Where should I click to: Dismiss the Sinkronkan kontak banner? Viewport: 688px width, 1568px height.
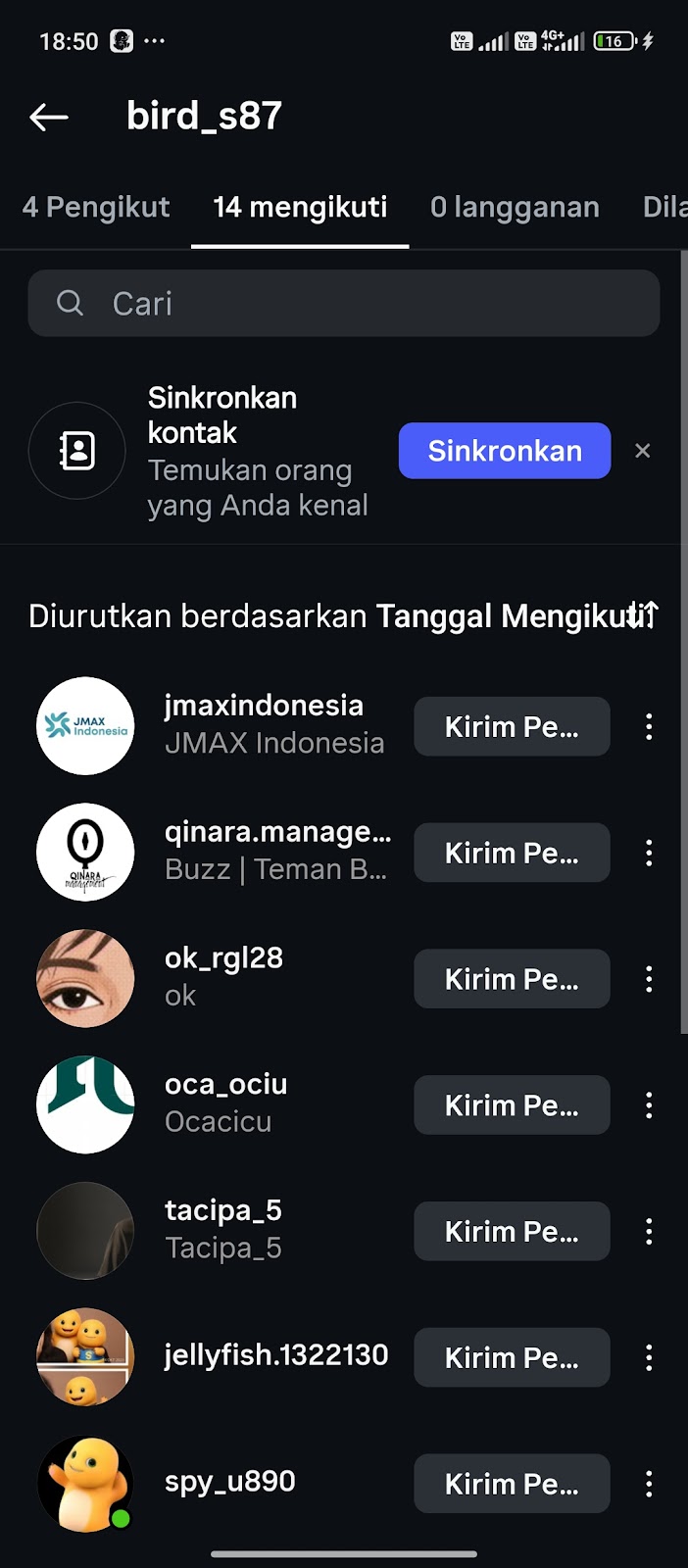pyautogui.click(x=643, y=451)
